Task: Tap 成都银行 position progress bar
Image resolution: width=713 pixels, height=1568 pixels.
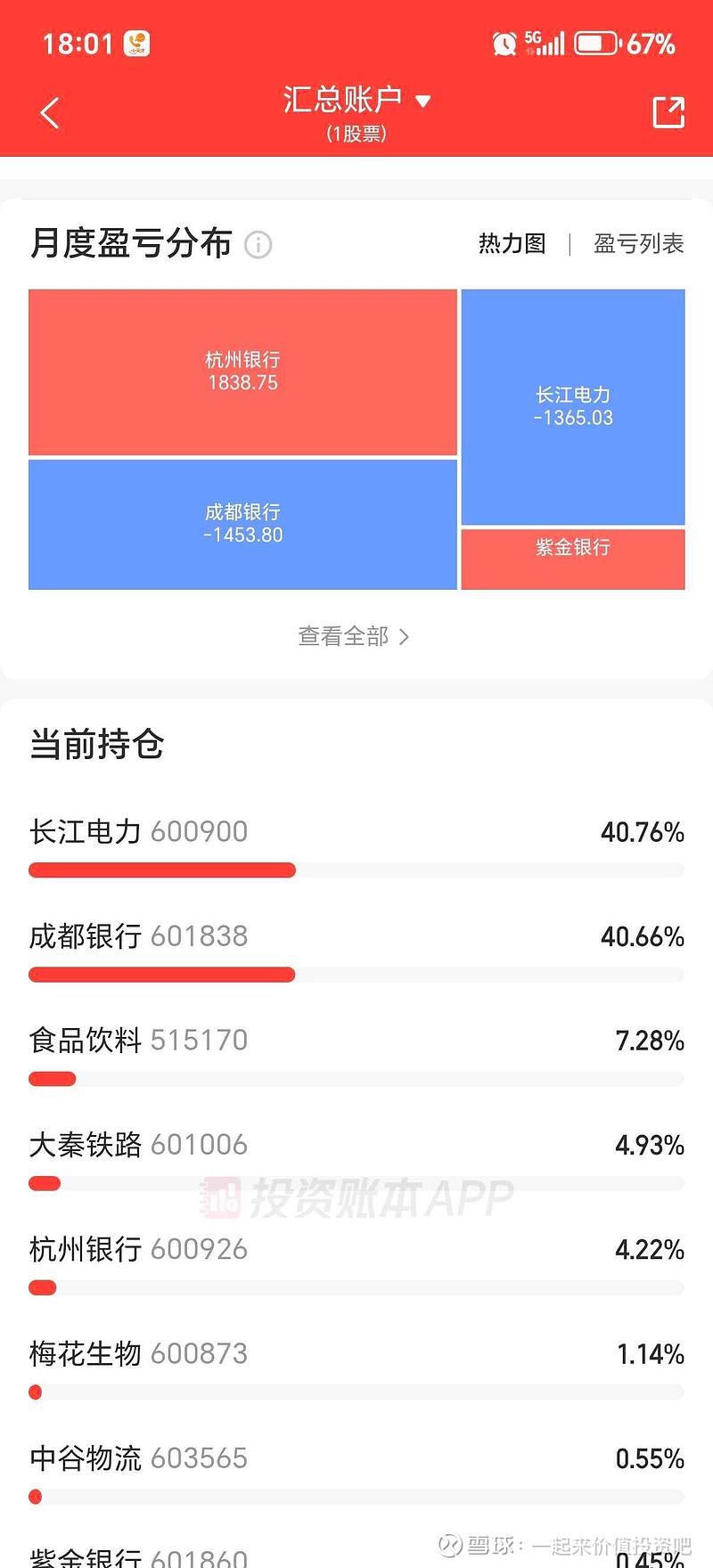Action: point(161,975)
